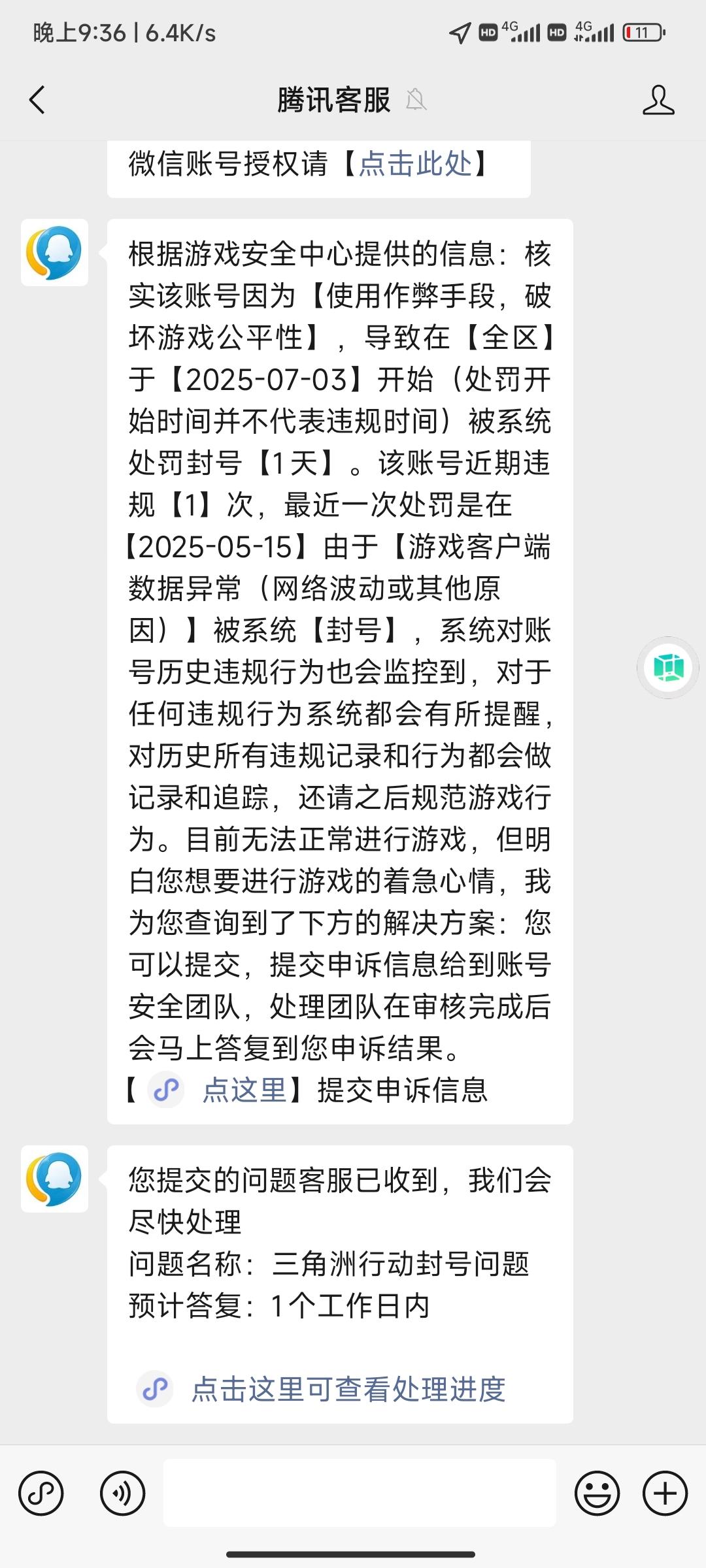706x1568 pixels.
Task: Follow the 点击此处 authorization link
Action: (415, 163)
